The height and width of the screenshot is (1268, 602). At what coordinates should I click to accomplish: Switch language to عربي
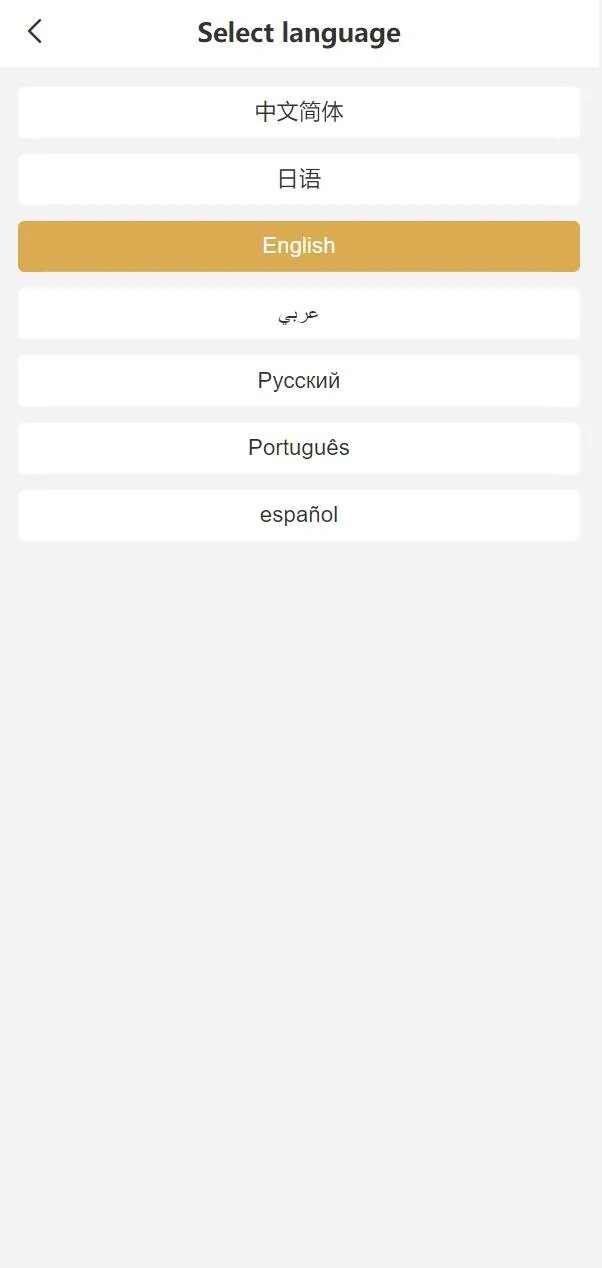click(299, 314)
